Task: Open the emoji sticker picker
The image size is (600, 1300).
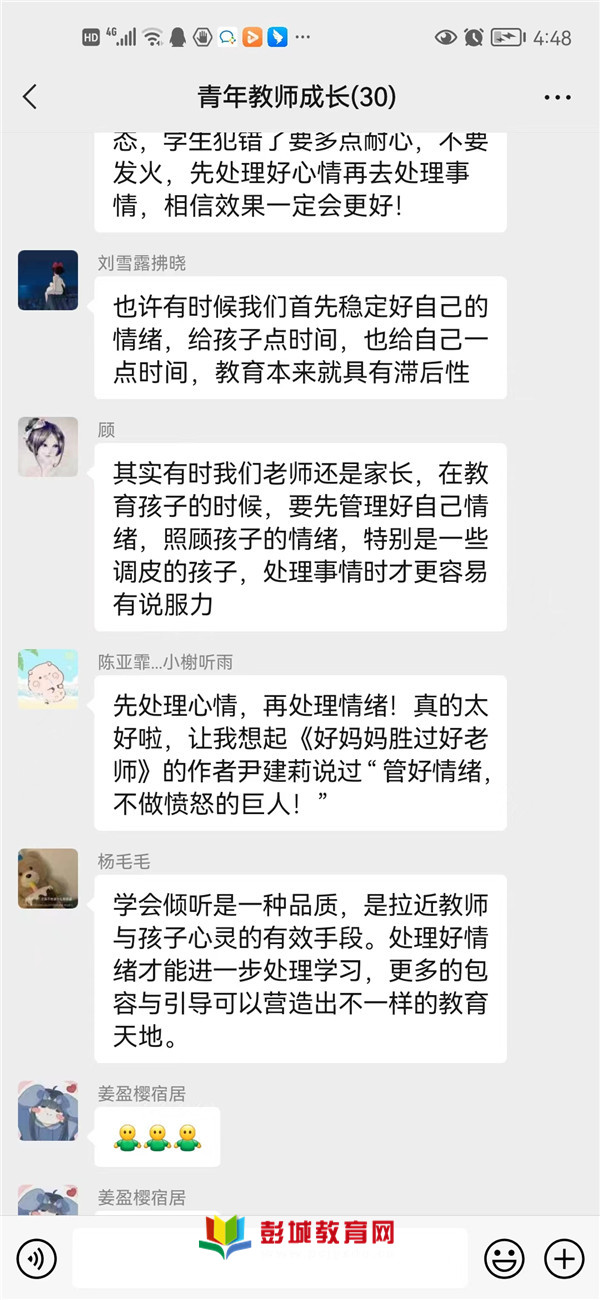Action: click(x=504, y=1257)
